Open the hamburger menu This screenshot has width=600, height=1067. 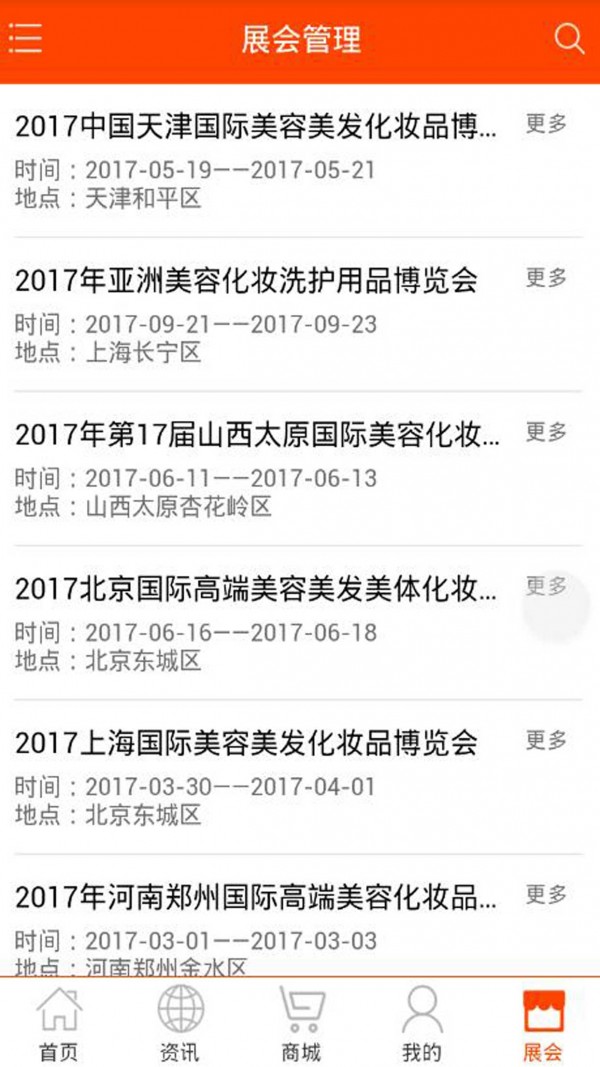pos(25,38)
